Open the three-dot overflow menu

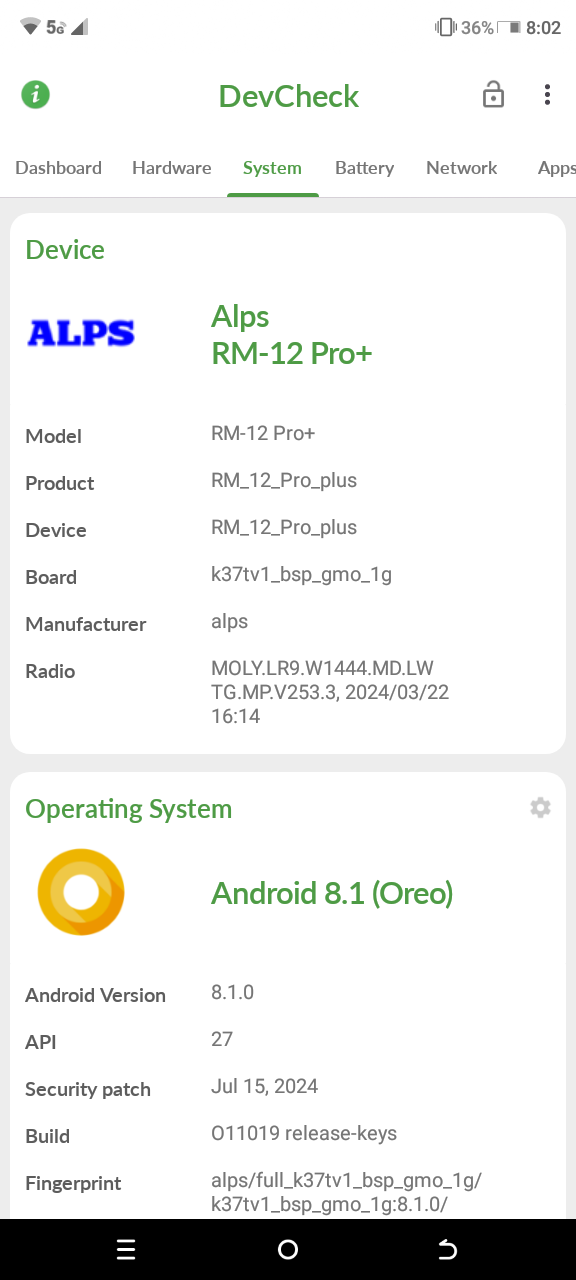click(x=547, y=95)
